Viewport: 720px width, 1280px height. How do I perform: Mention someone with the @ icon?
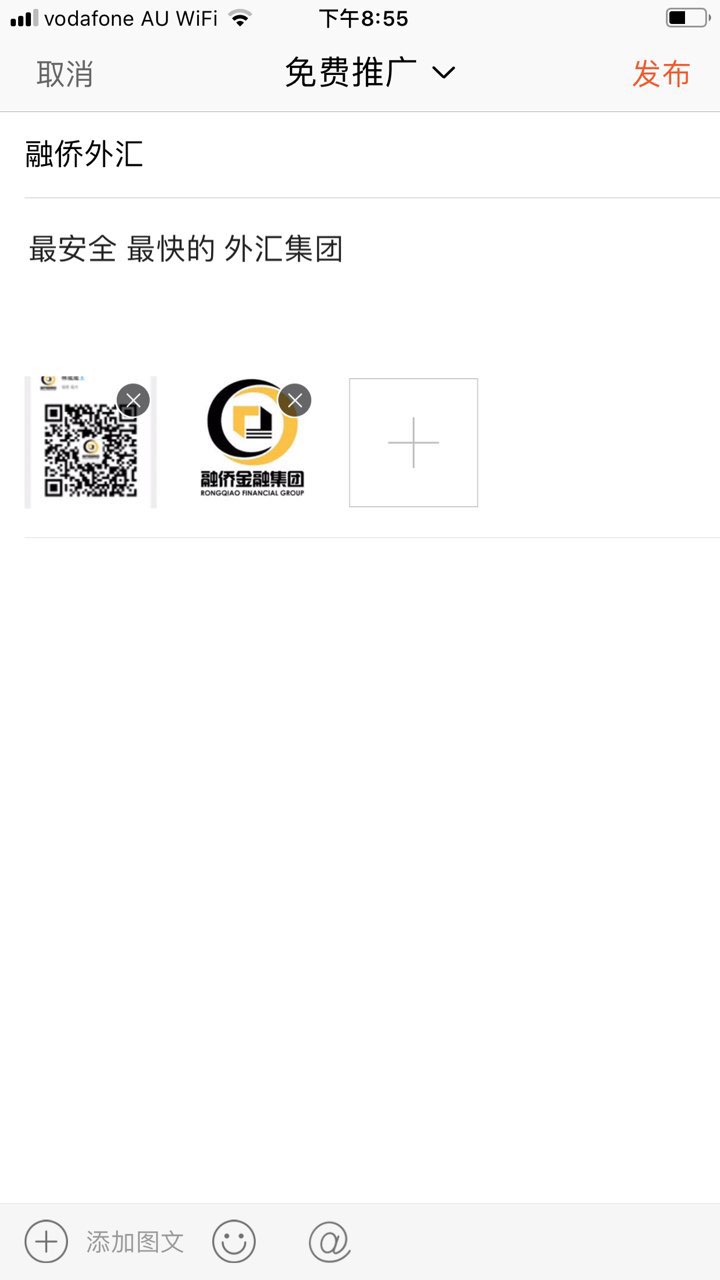coord(329,1242)
